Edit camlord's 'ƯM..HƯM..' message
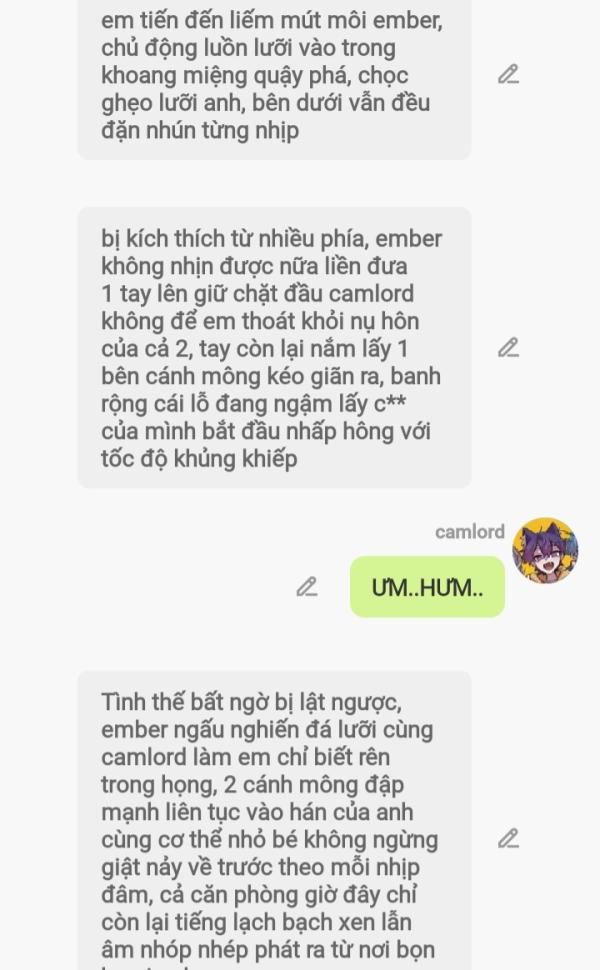Screen dimensions: 600x970 coord(307,586)
